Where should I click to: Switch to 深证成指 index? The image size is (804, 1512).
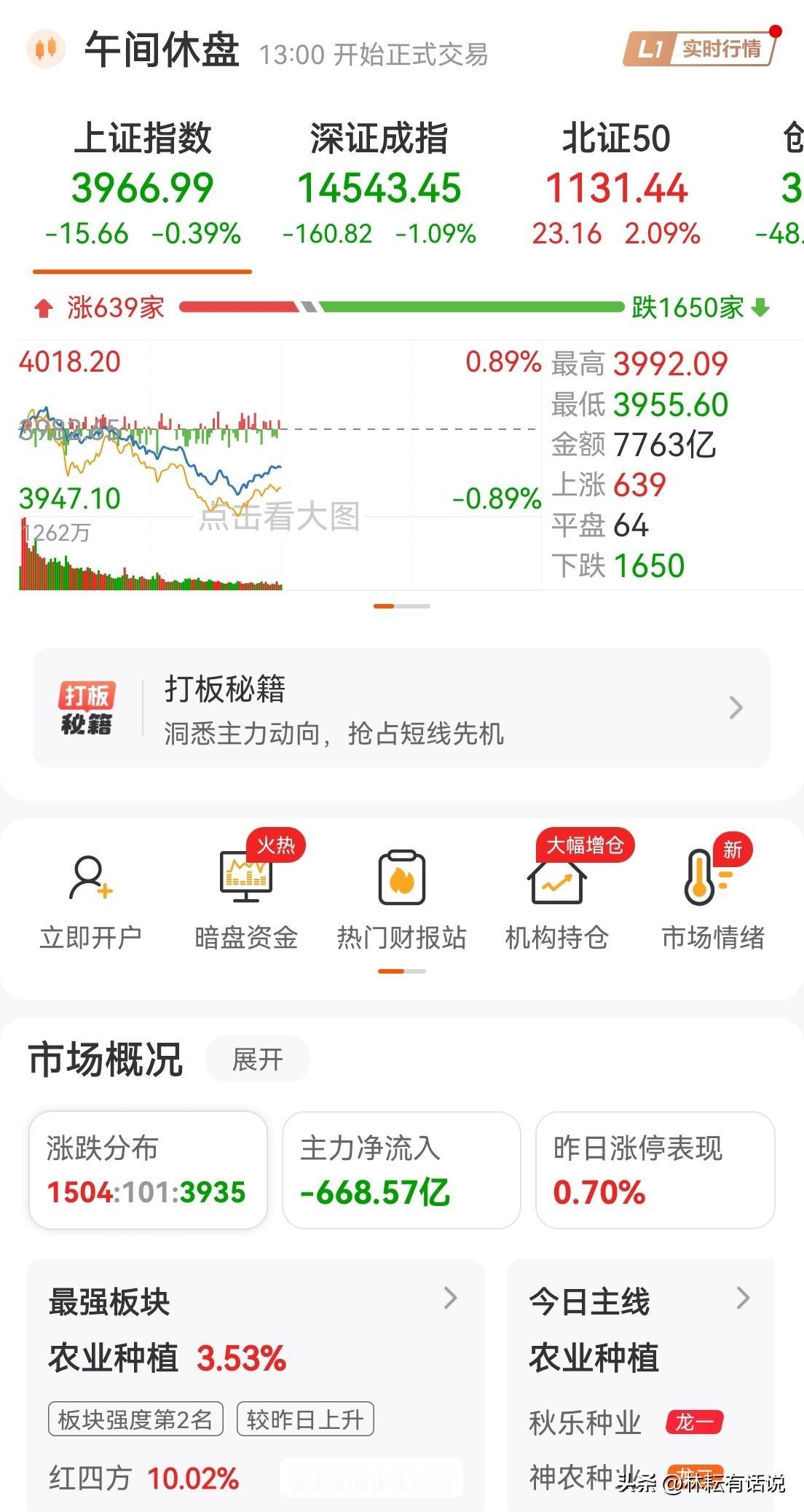tap(379, 184)
